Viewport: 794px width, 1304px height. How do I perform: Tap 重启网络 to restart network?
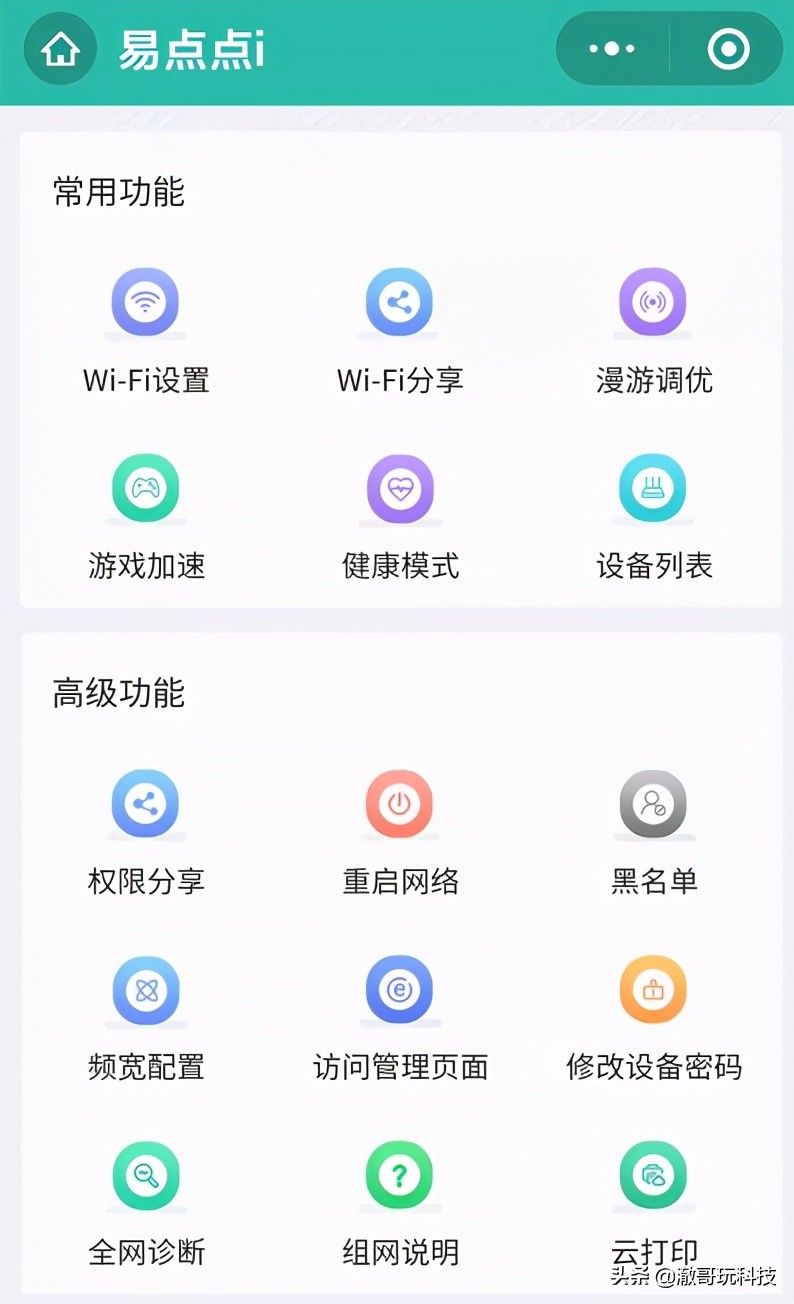click(400, 833)
